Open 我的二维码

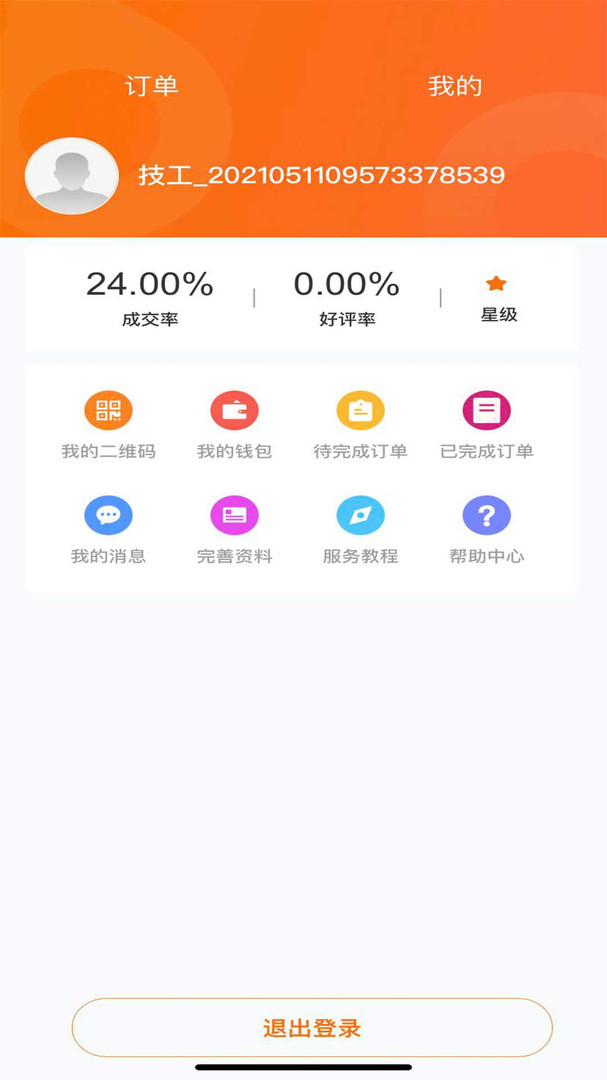pos(108,424)
